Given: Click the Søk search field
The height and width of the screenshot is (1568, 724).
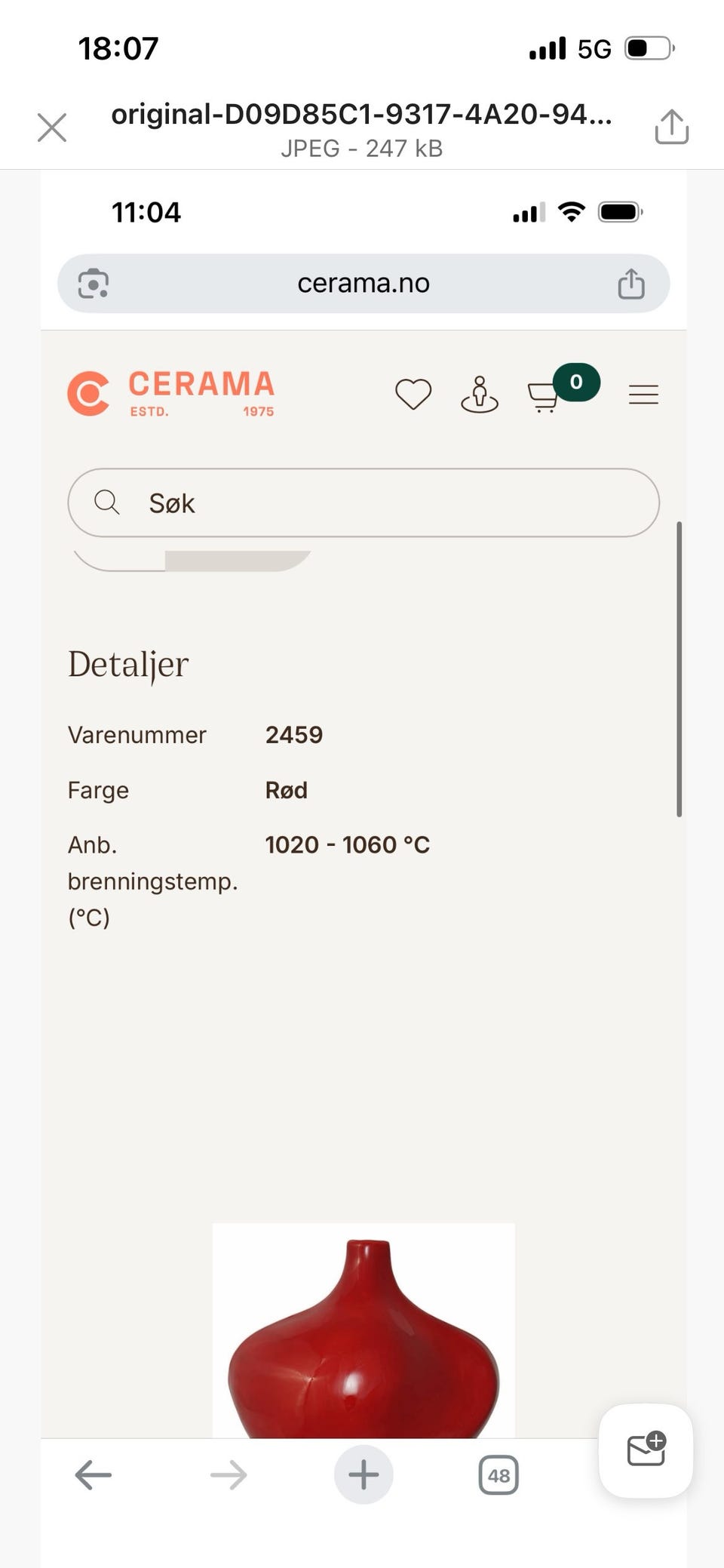Looking at the screenshot, I should (x=363, y=503).
